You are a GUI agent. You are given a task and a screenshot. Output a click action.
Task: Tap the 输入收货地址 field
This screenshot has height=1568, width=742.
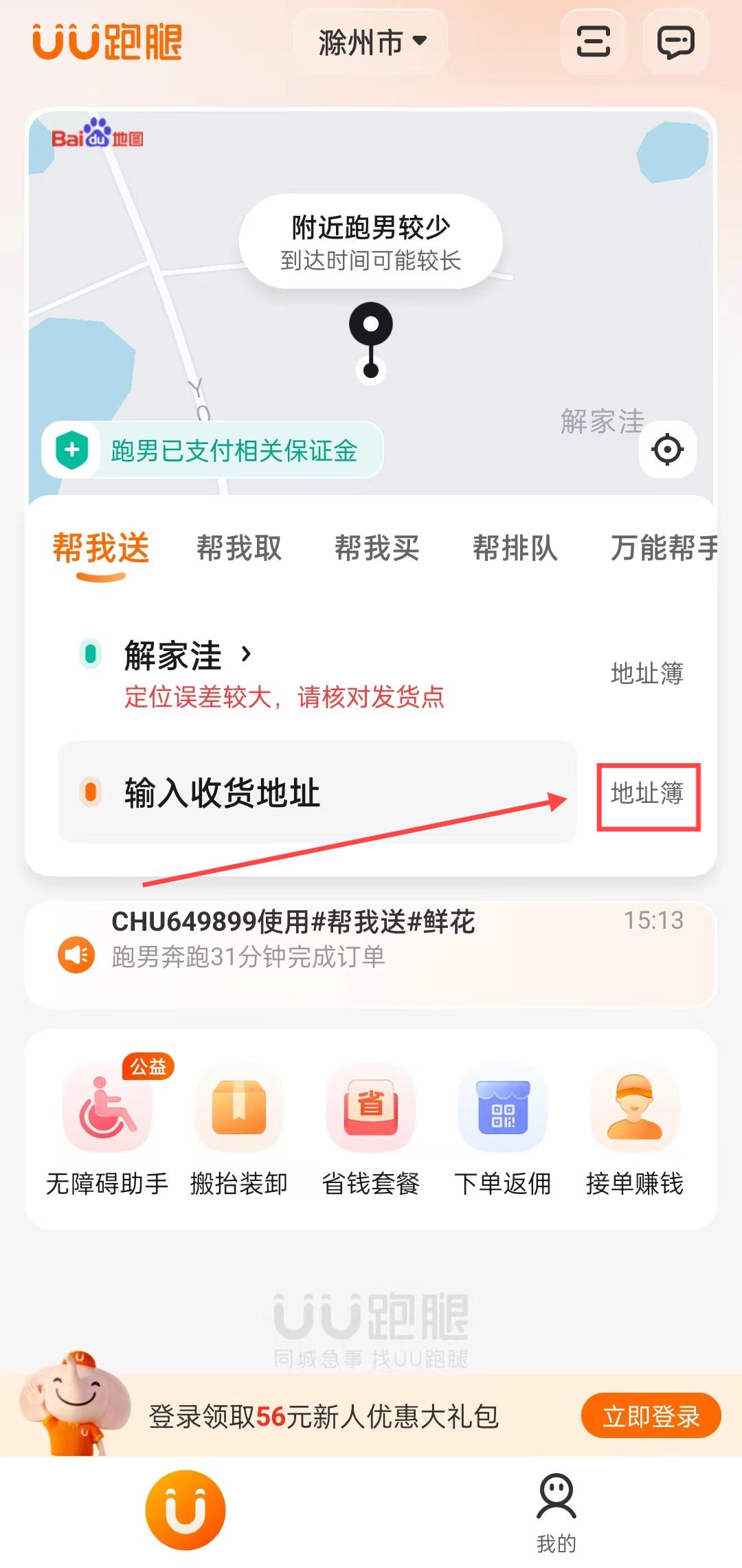(x=316, y=793)
